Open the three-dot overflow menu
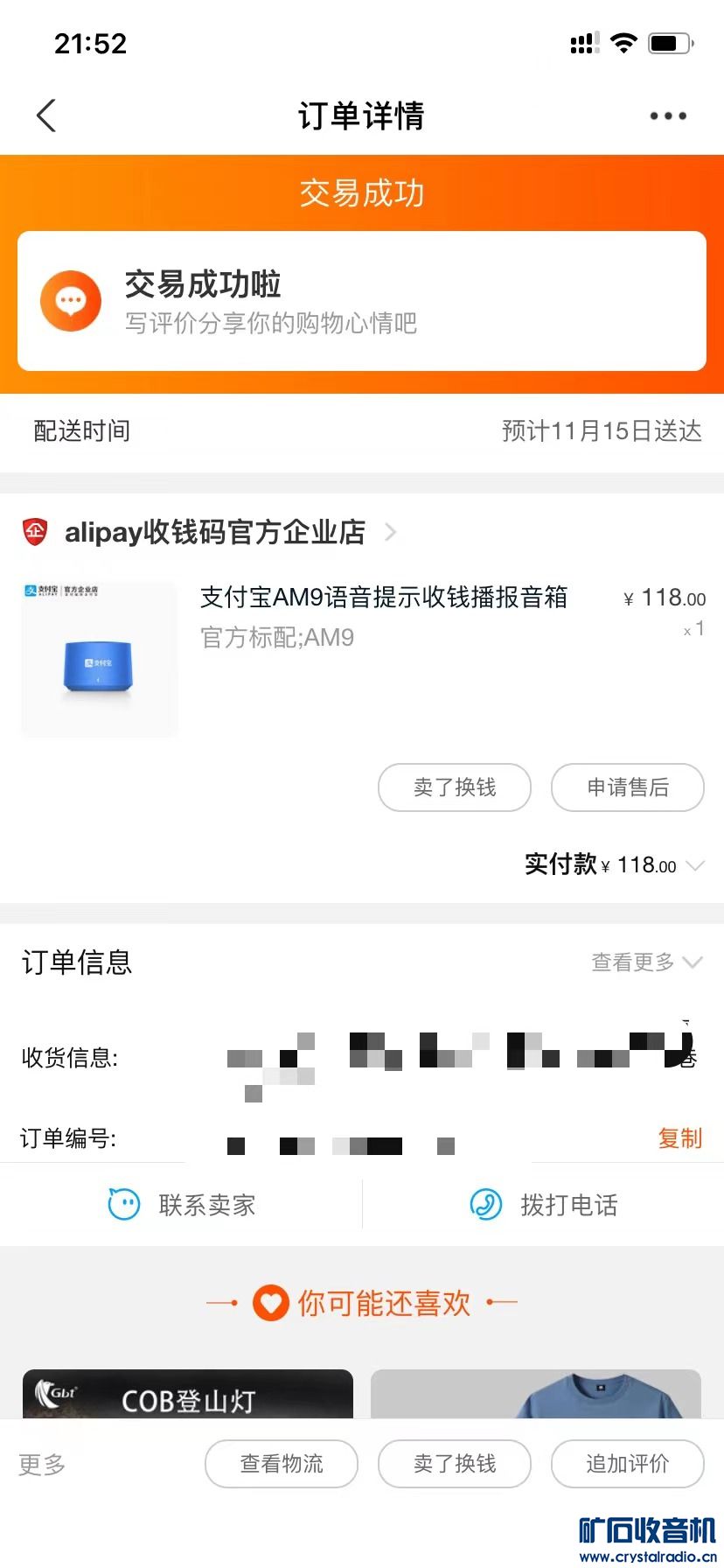 (x=668, y=115)
